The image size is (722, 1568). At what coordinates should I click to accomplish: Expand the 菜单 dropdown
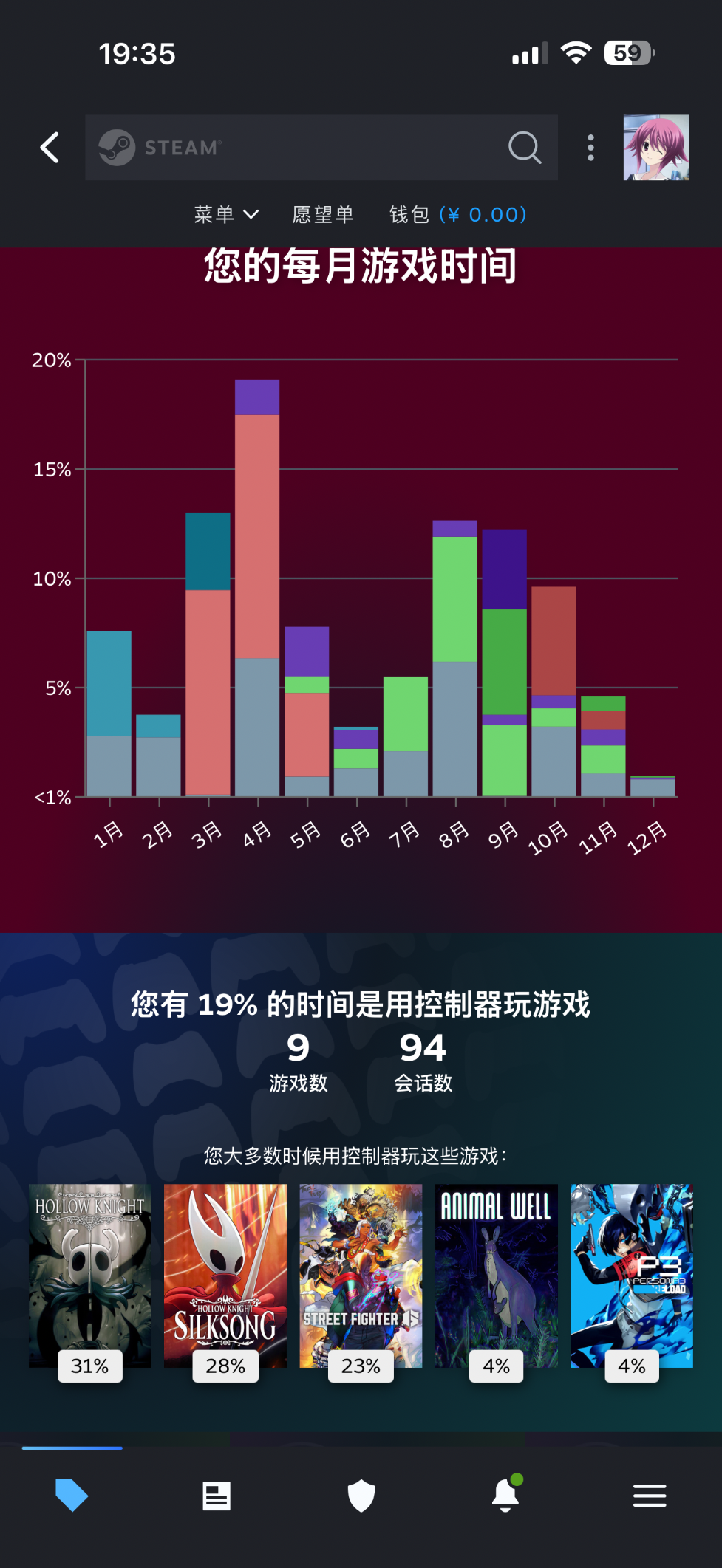(225, 215)
